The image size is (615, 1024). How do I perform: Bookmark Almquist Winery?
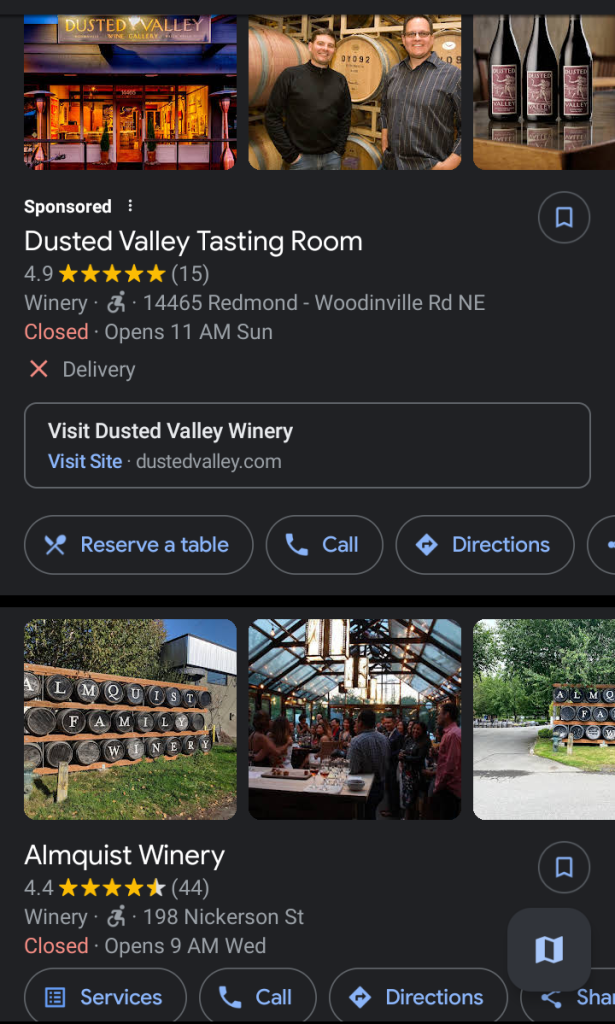coord(564,867)
